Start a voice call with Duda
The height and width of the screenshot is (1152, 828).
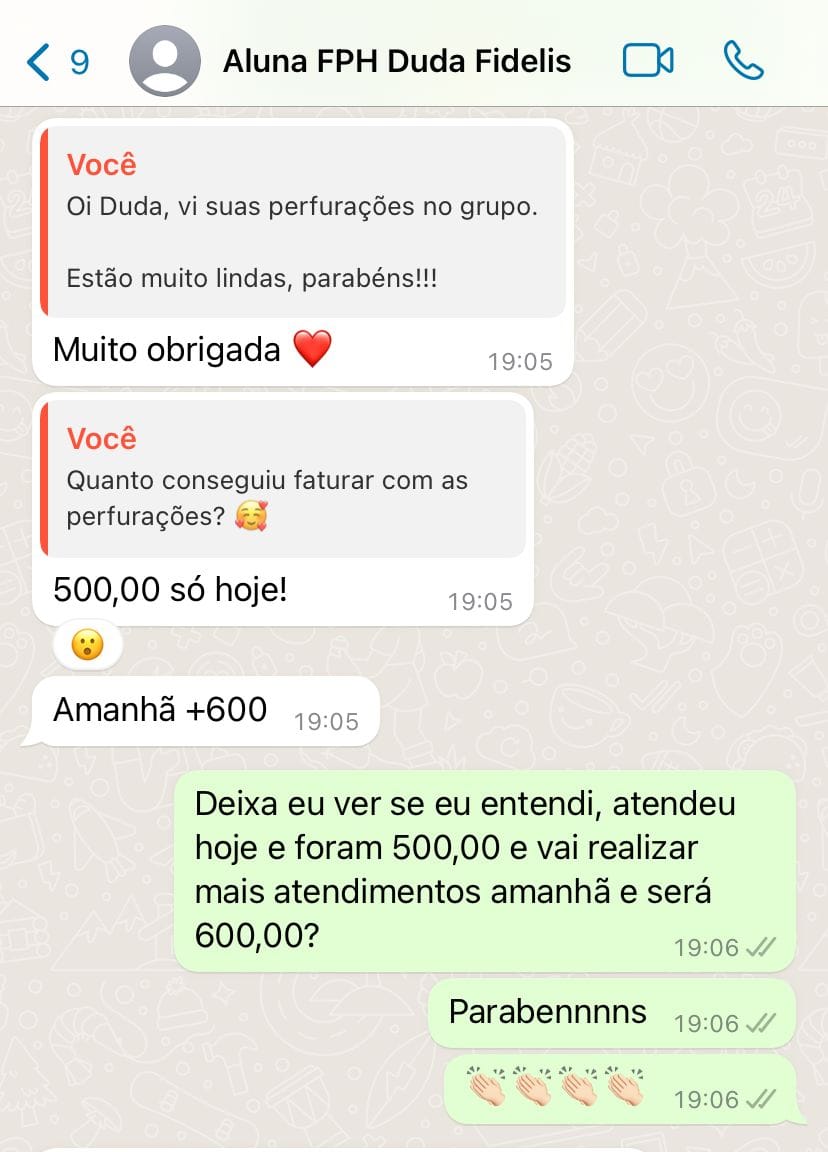point(743,62)
